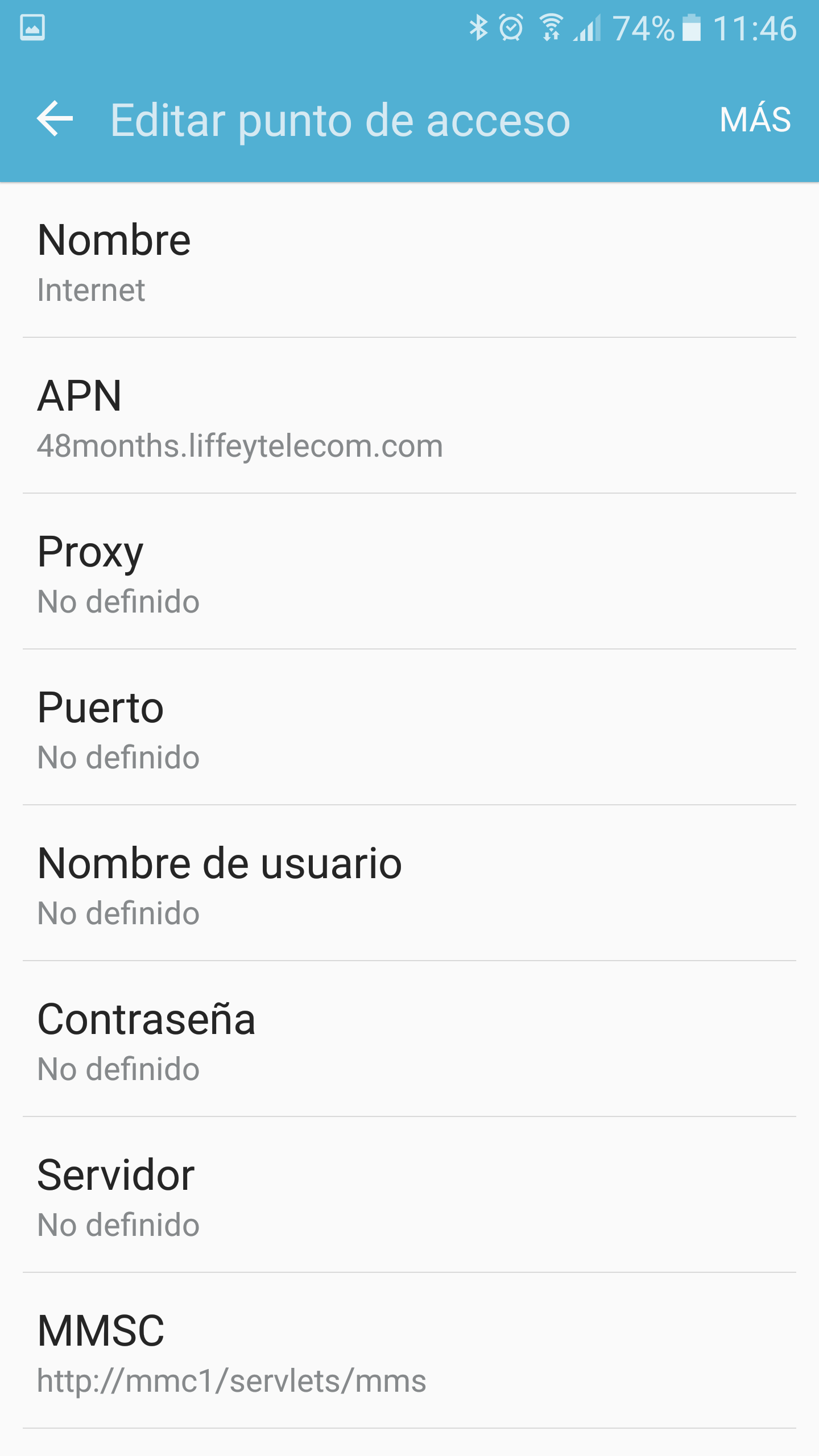The width and height of the screenshot is (819, 1456).
Task: Click No definido under Proxy
Action: coord(118,601)
